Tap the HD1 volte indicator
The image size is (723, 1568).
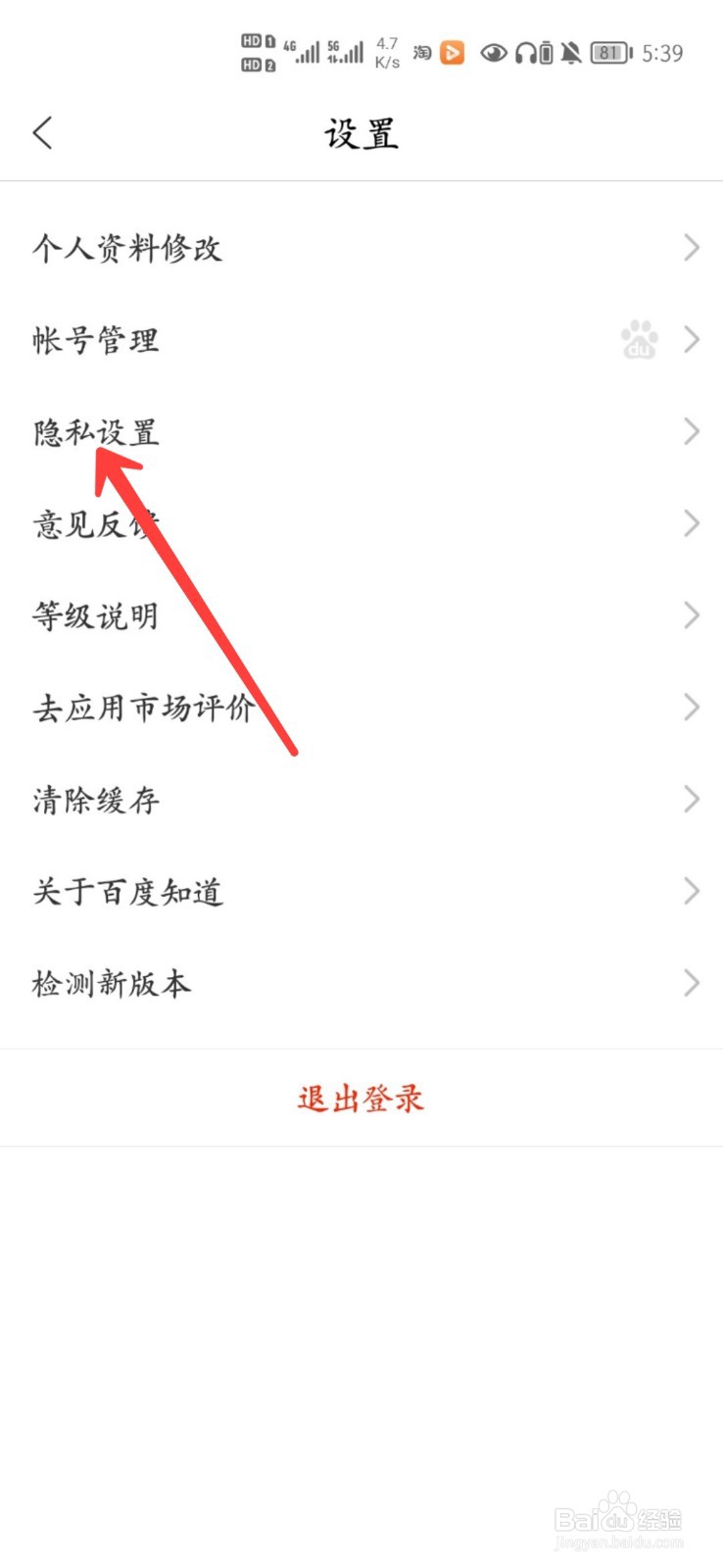click(254, 42)
